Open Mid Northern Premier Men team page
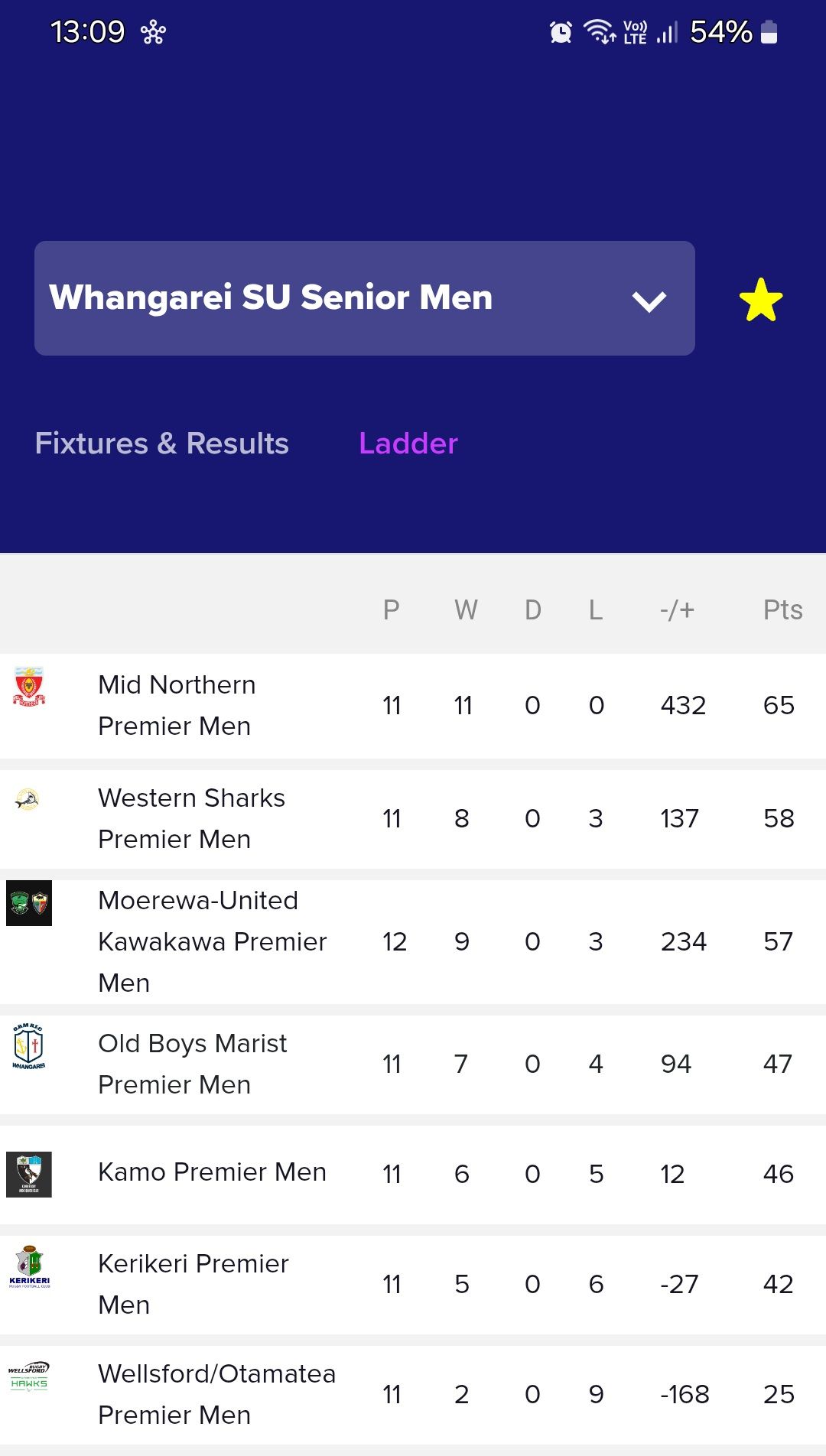The image size is (826, 1456). [x=176, y=705]
